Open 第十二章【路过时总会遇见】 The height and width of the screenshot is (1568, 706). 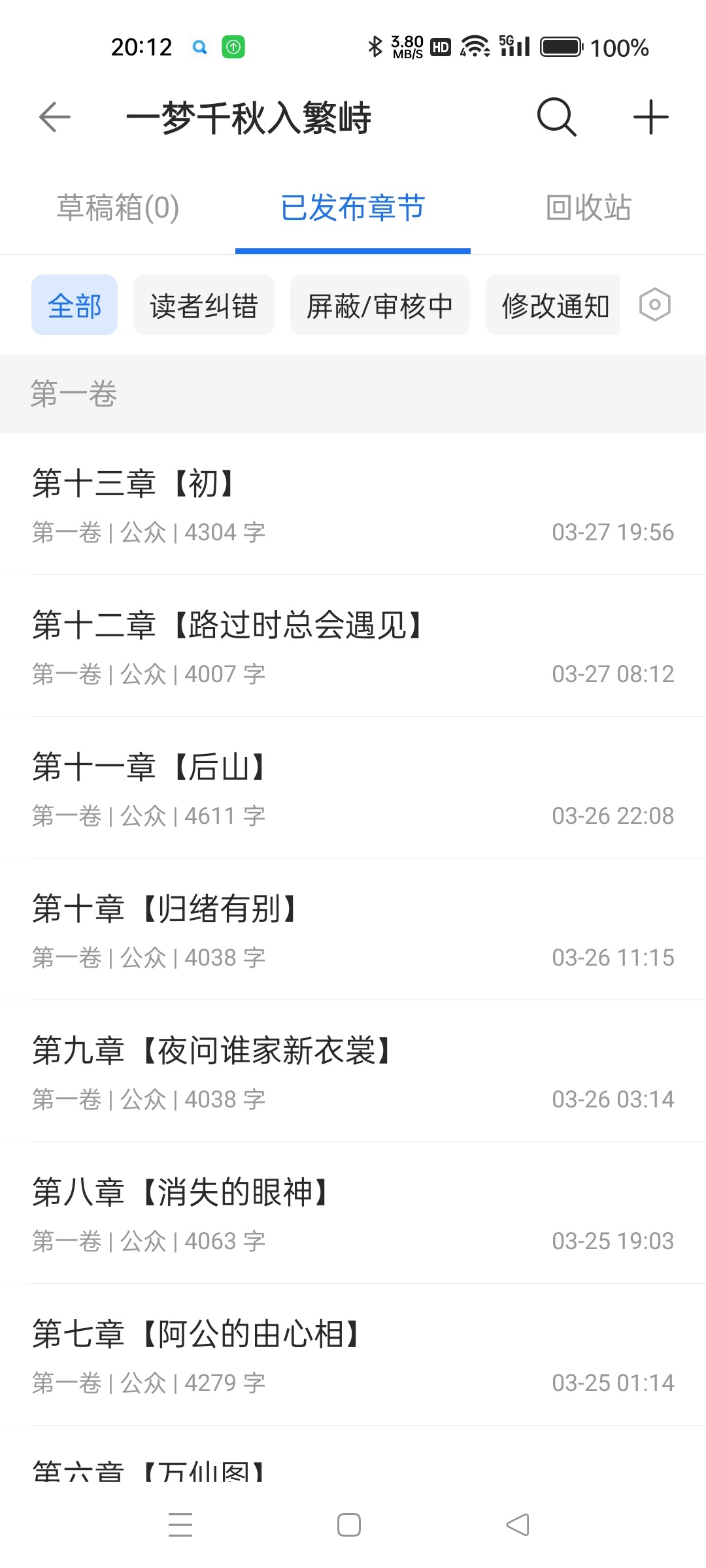click(x=353, y=646)
